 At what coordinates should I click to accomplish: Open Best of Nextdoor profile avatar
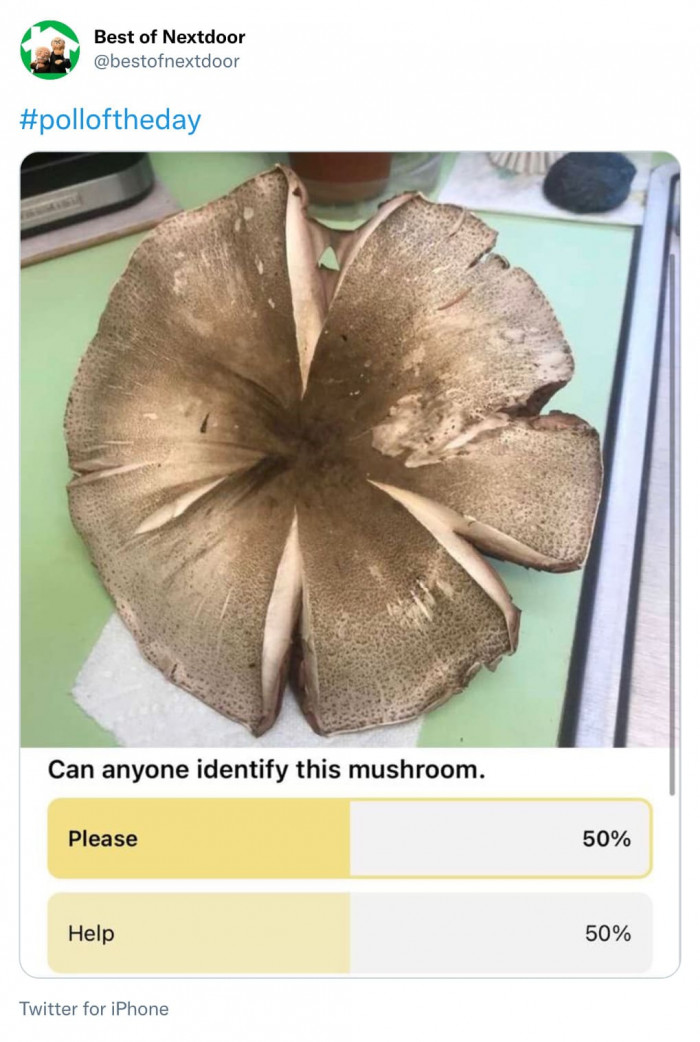click(x=49, y=49)
